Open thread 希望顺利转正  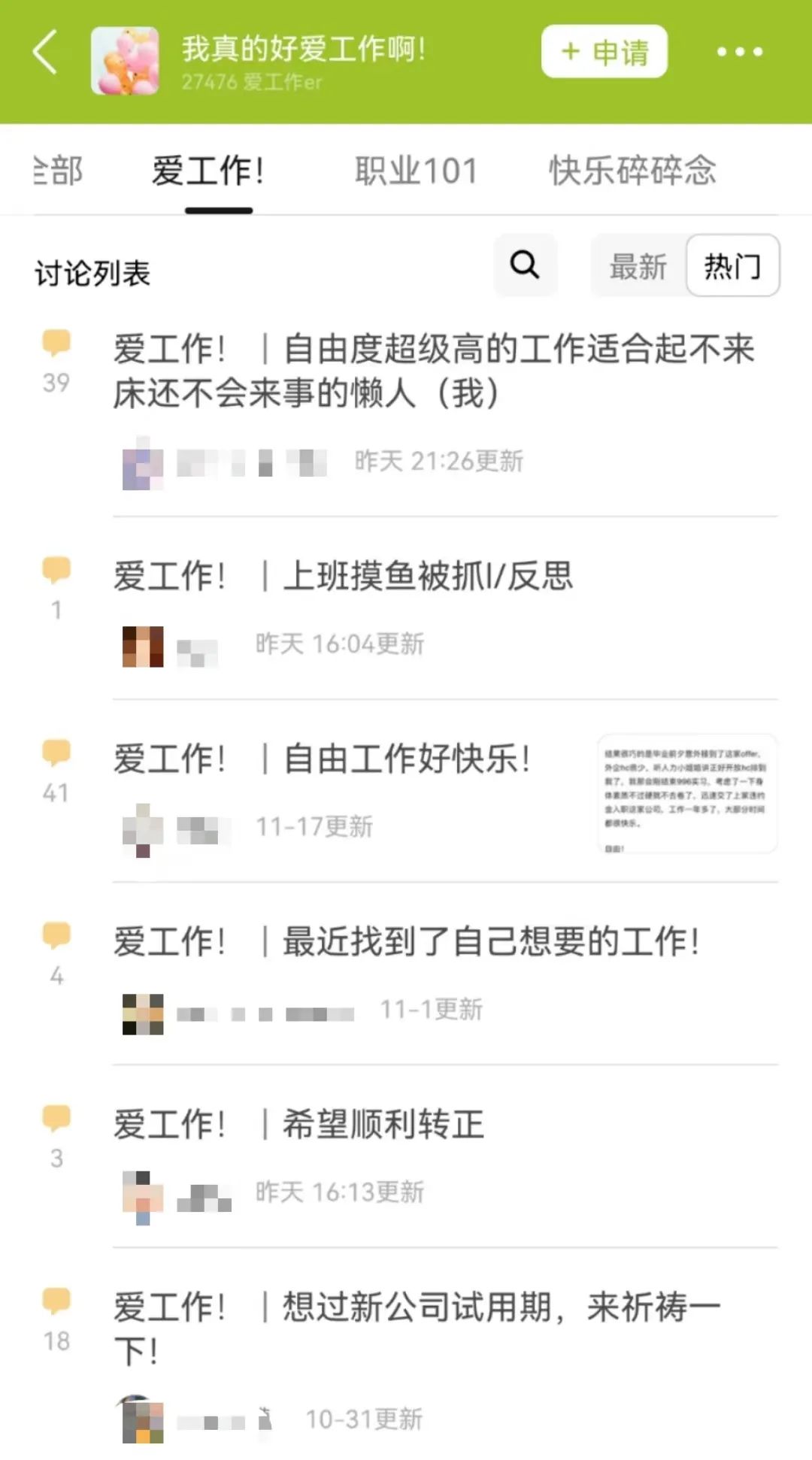coord(301,1122)
